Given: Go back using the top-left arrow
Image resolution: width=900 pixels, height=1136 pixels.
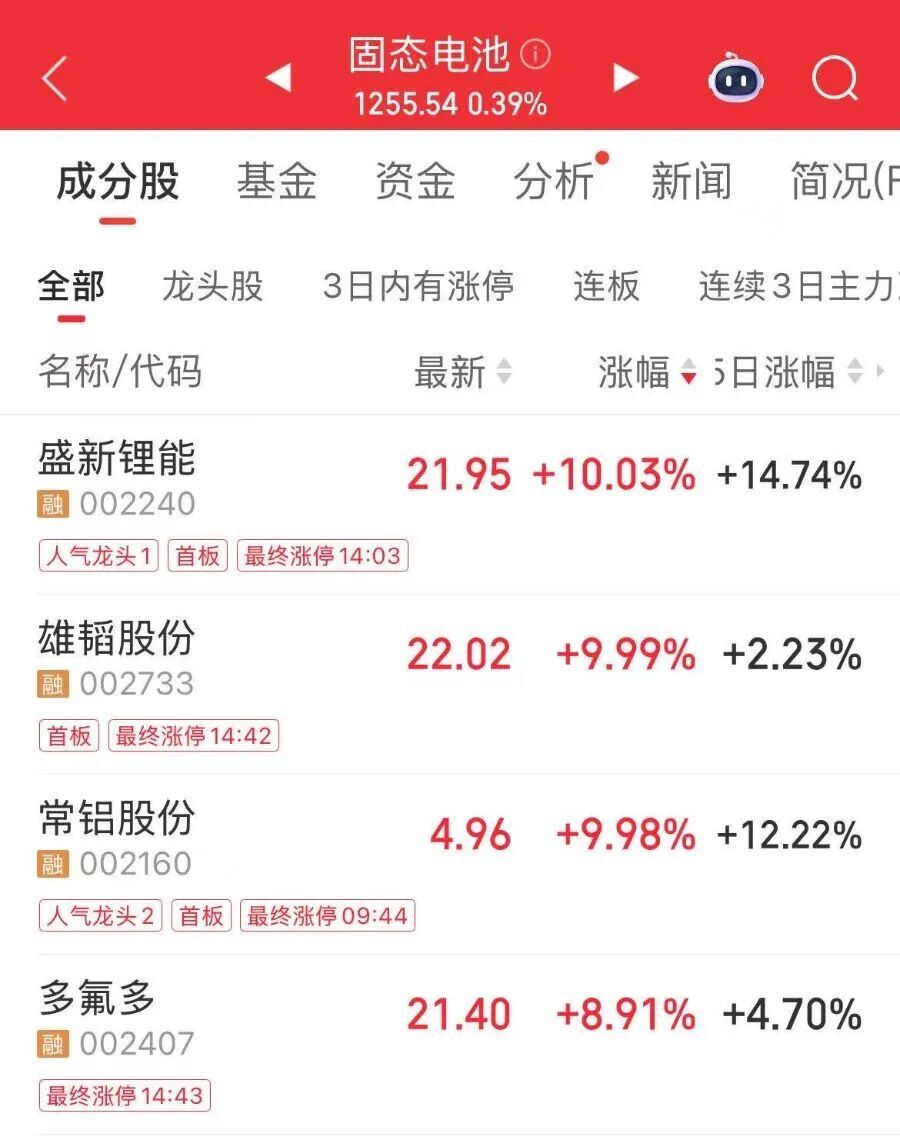Looking at the screenshot, I should 55,78.
